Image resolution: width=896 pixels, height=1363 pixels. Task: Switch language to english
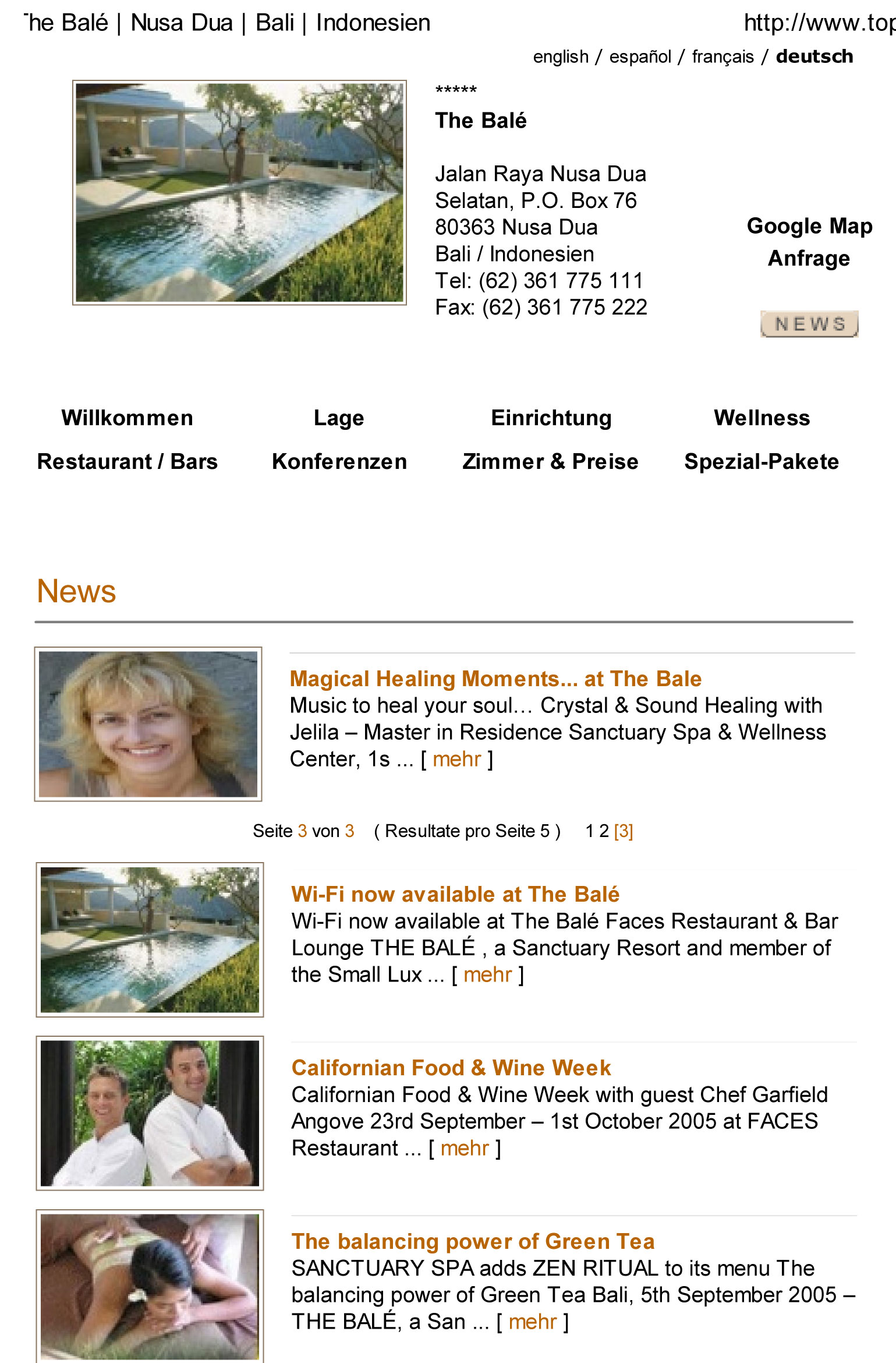(561, 57)
